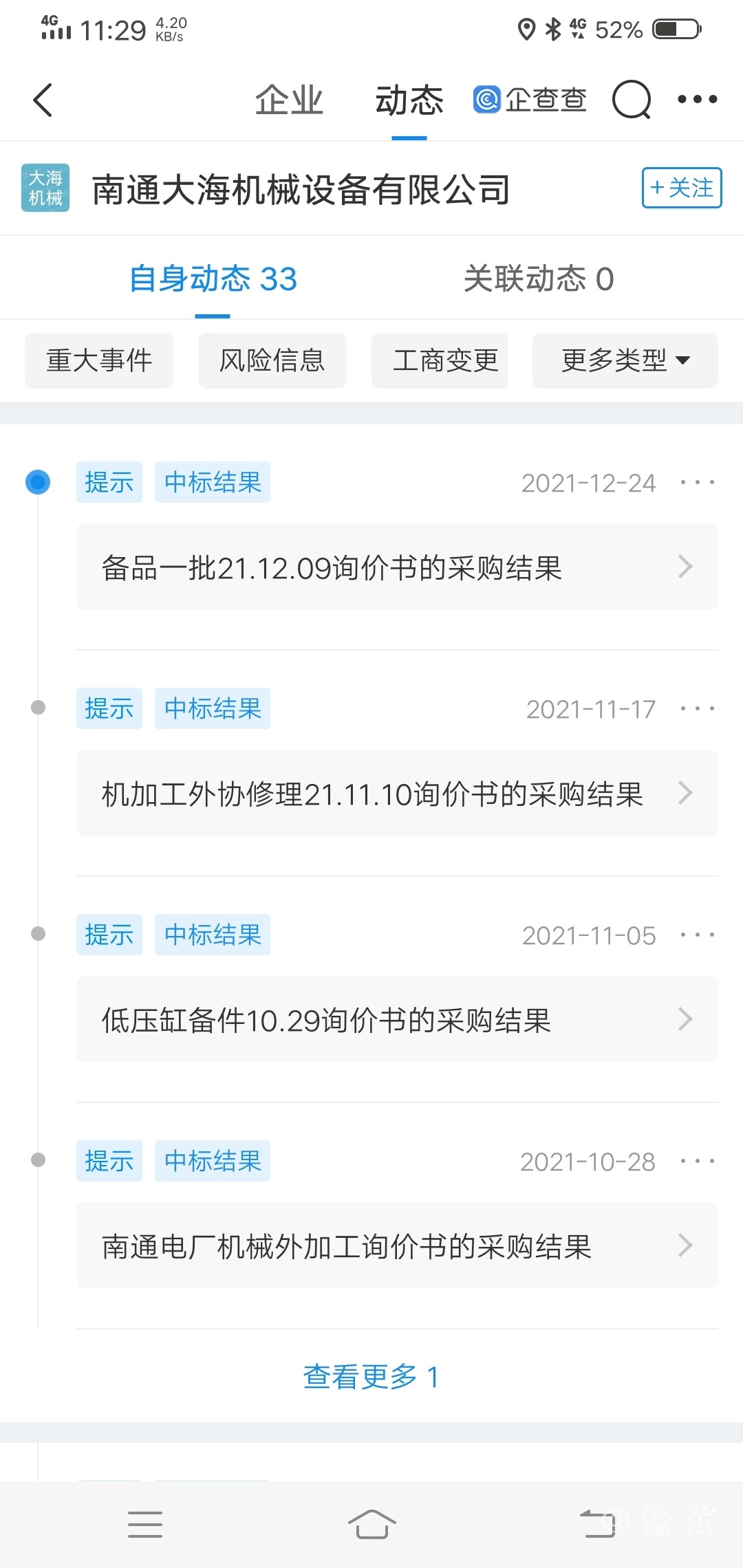Screen dimensions: 743x1568
Task: Open the search magnifier icon
Action: coord(631,100)
